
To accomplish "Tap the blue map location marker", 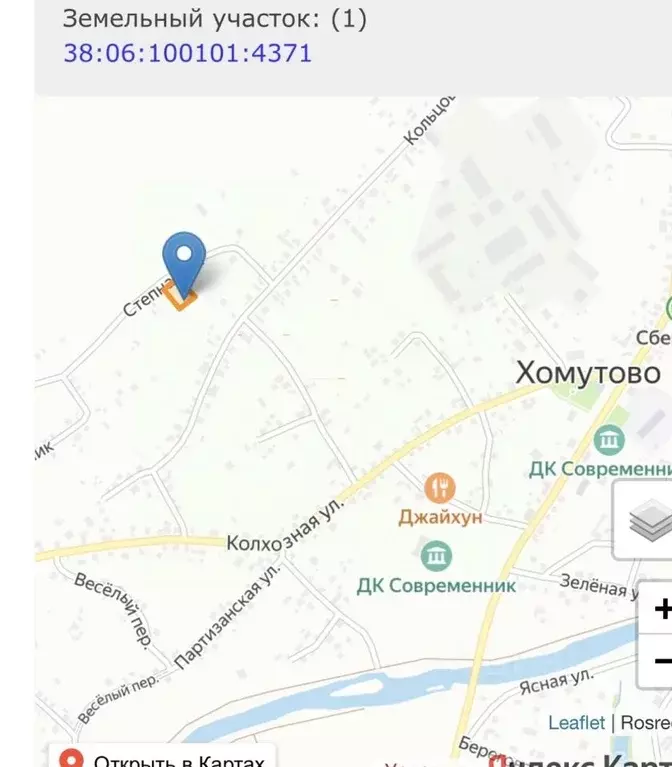I will (184, 258).
